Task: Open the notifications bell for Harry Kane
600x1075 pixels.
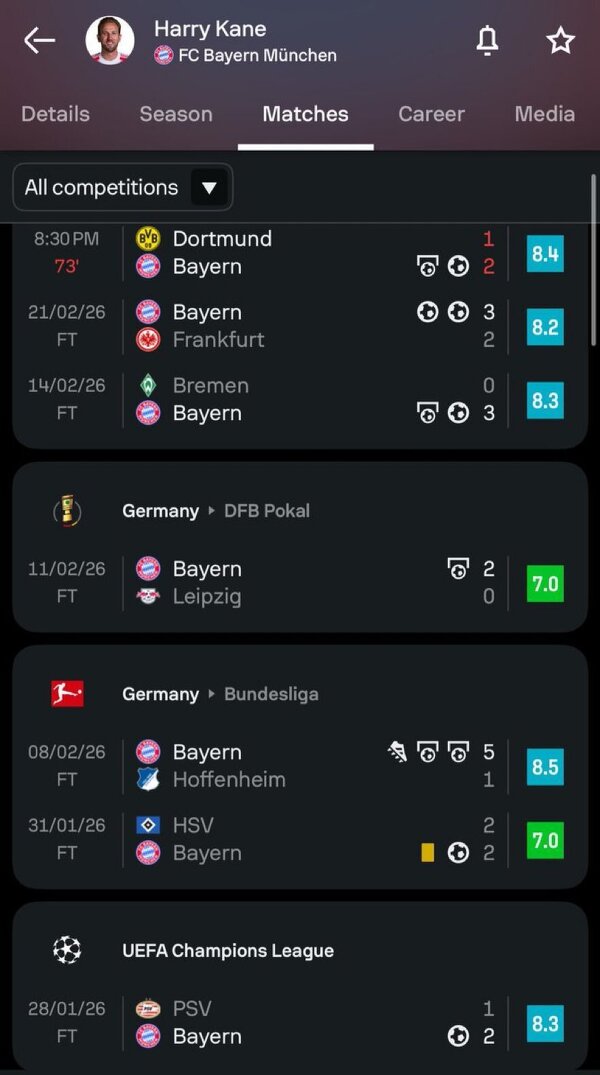Action: (487, 41)
